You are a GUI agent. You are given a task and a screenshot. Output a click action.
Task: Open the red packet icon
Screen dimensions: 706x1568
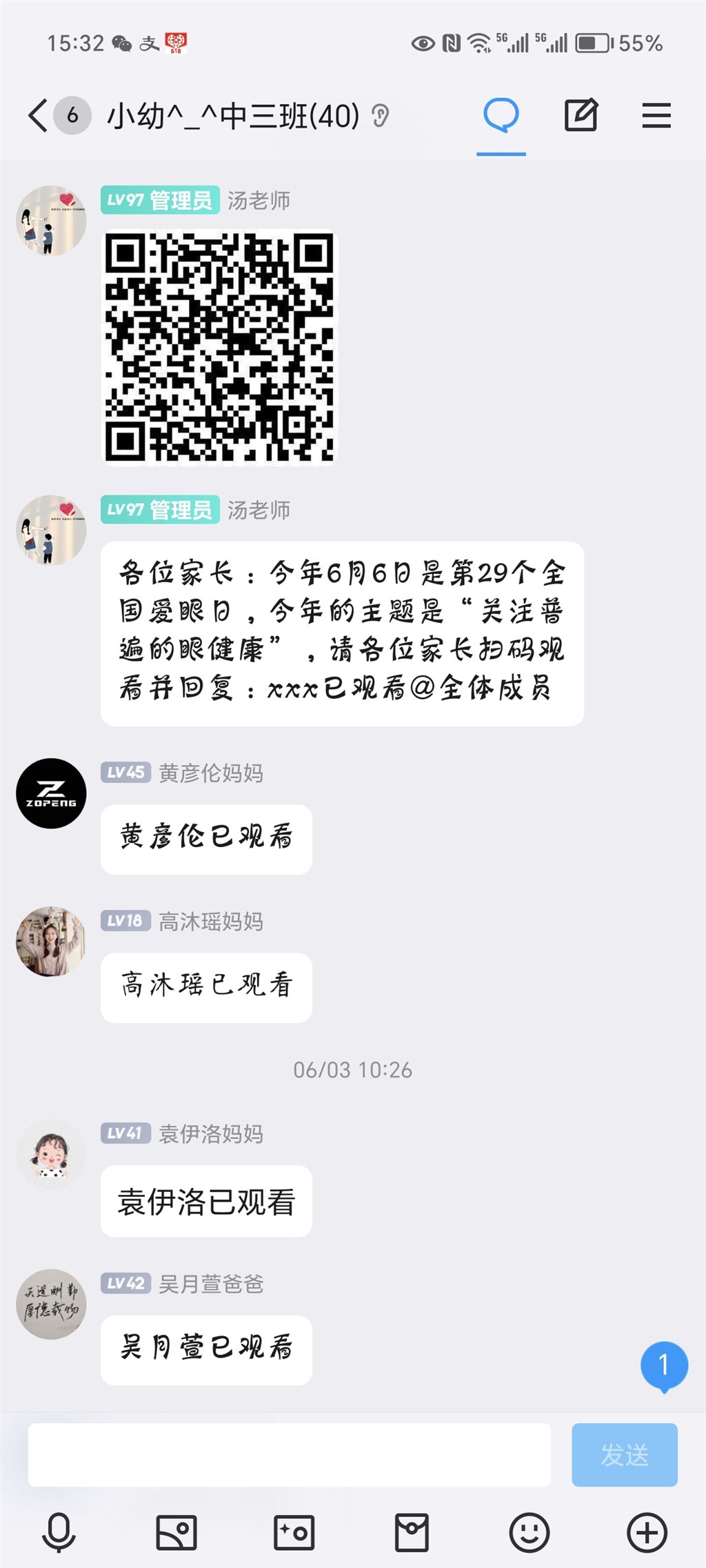click(412, 1533)
